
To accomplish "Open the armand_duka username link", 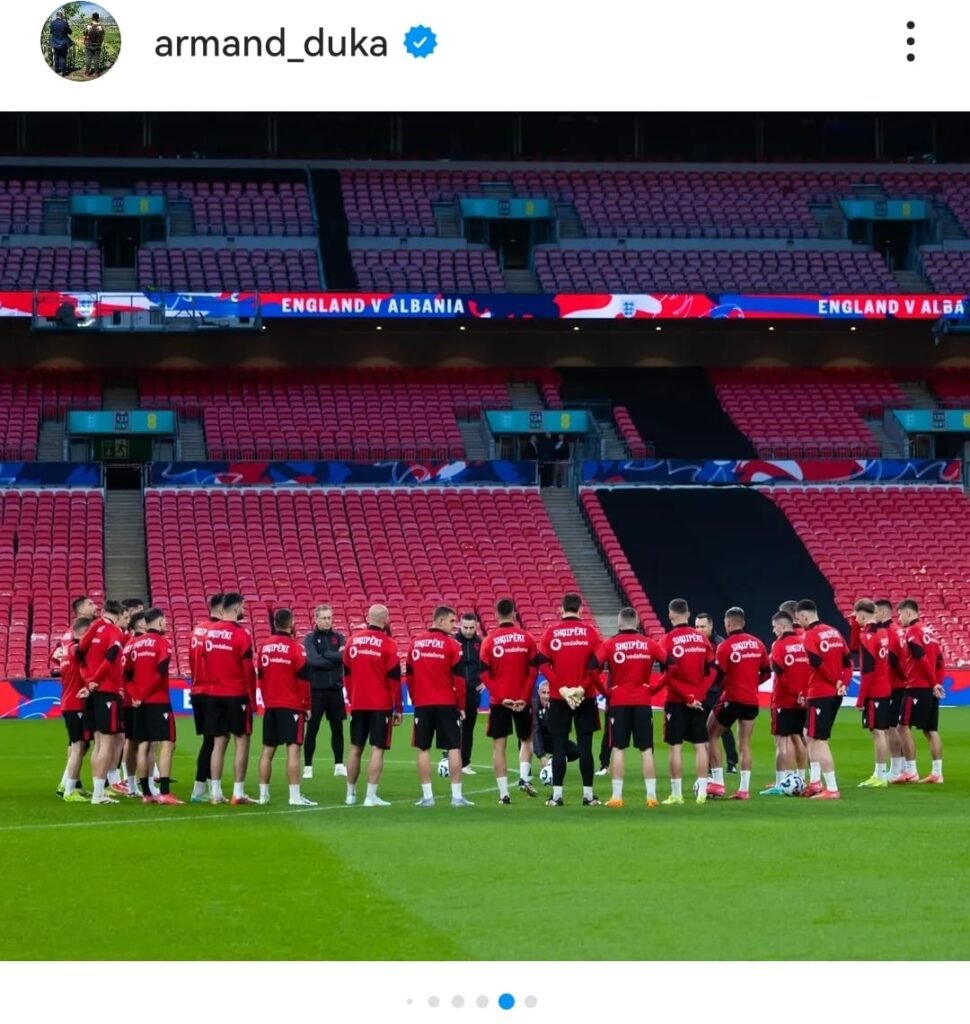I will pyautogui.click(x=270, y=43).
